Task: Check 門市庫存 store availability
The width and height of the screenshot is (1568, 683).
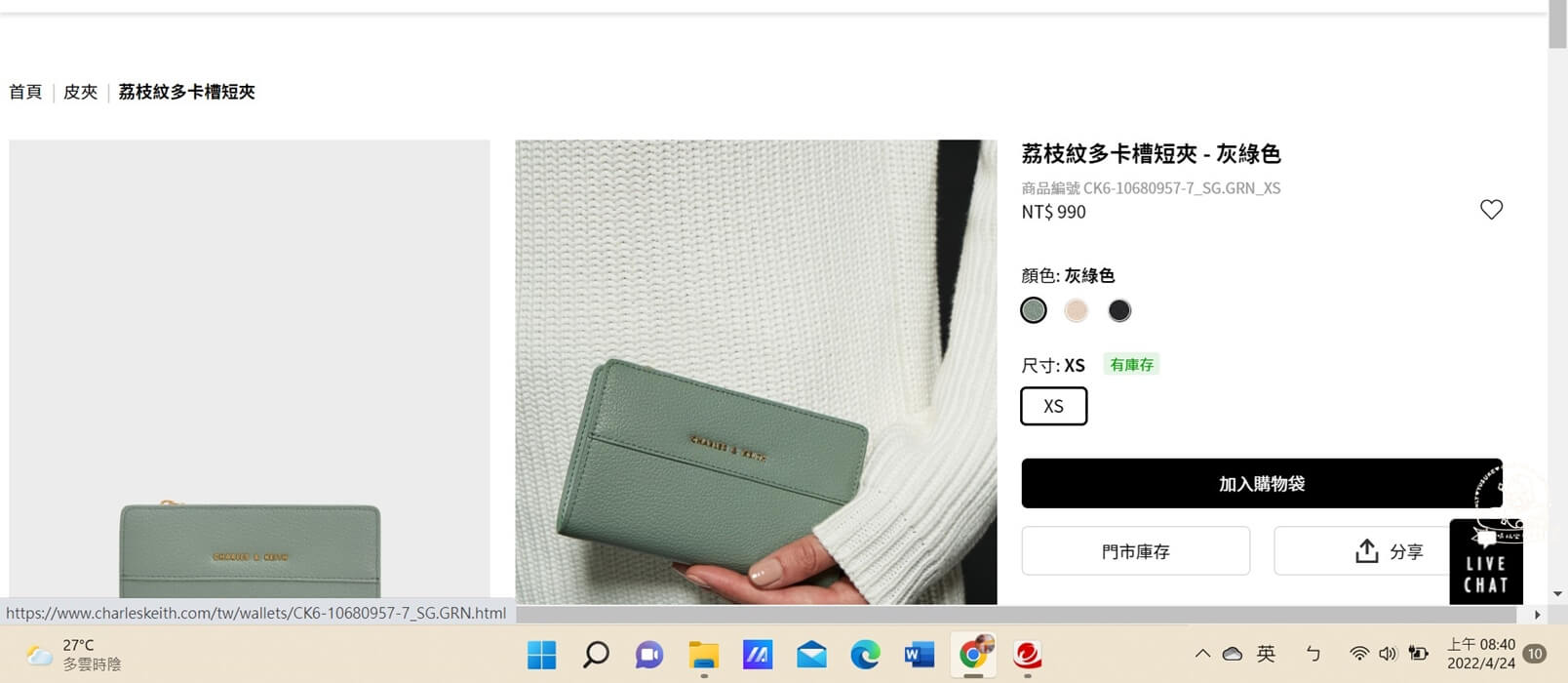Action: click(1135, 551)
